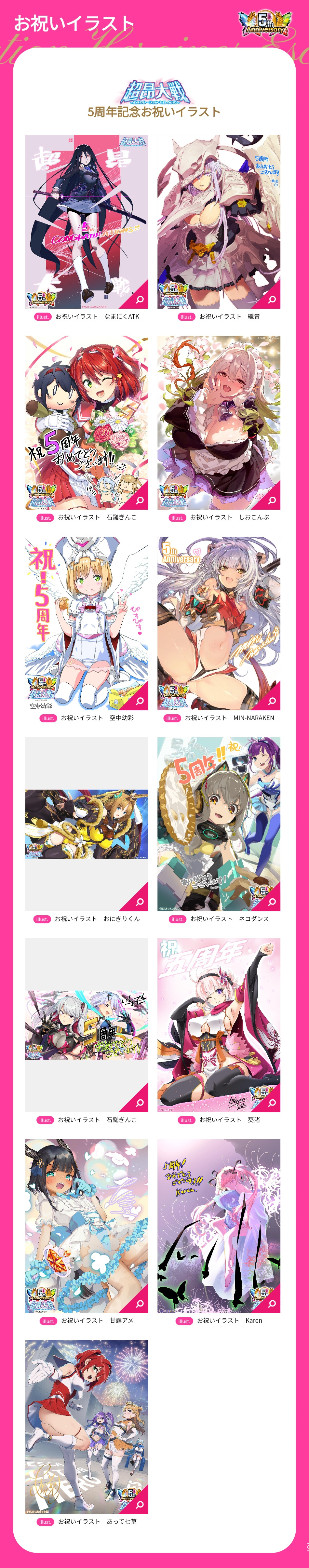Viewport: 309px width, 1568px height.
Task: Enlarge MIN-NARAKEN's illustration
Action: 218,623
